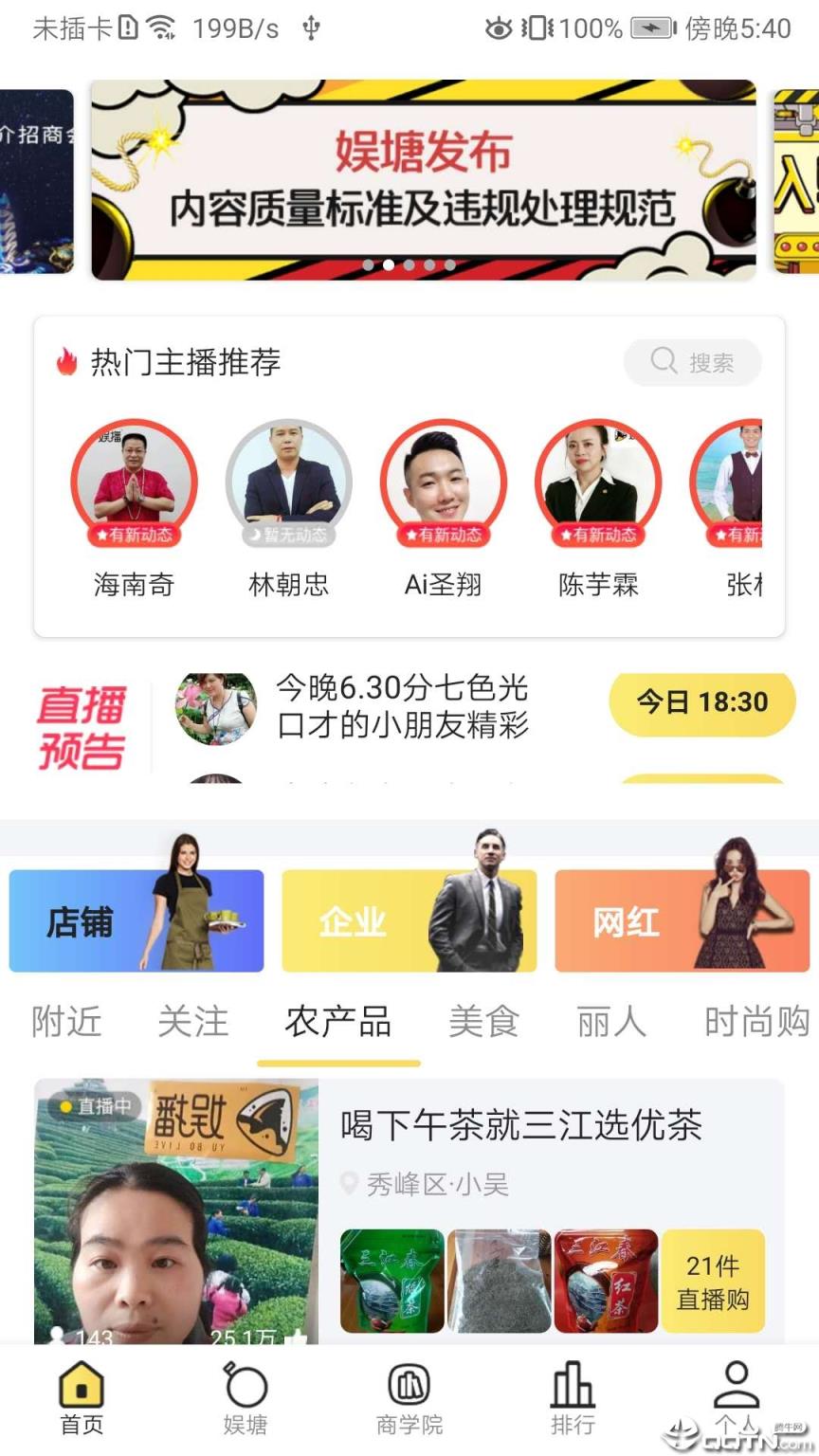Click the second carousel indicator dot
819x1456 pixels.
[x=389, y=265]
